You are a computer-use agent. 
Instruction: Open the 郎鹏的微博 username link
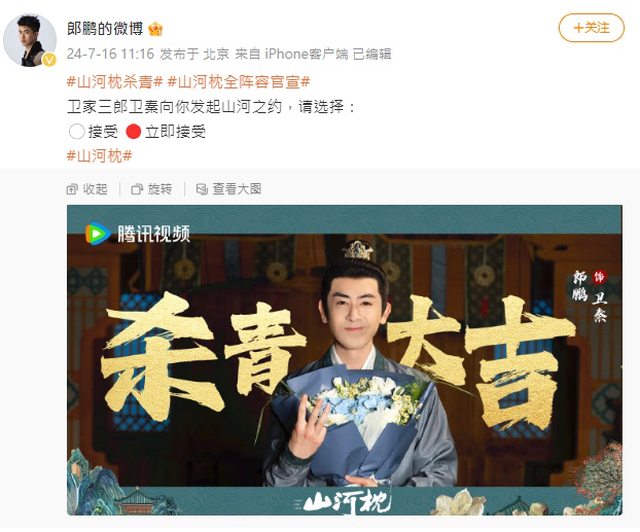coord(104,28)
